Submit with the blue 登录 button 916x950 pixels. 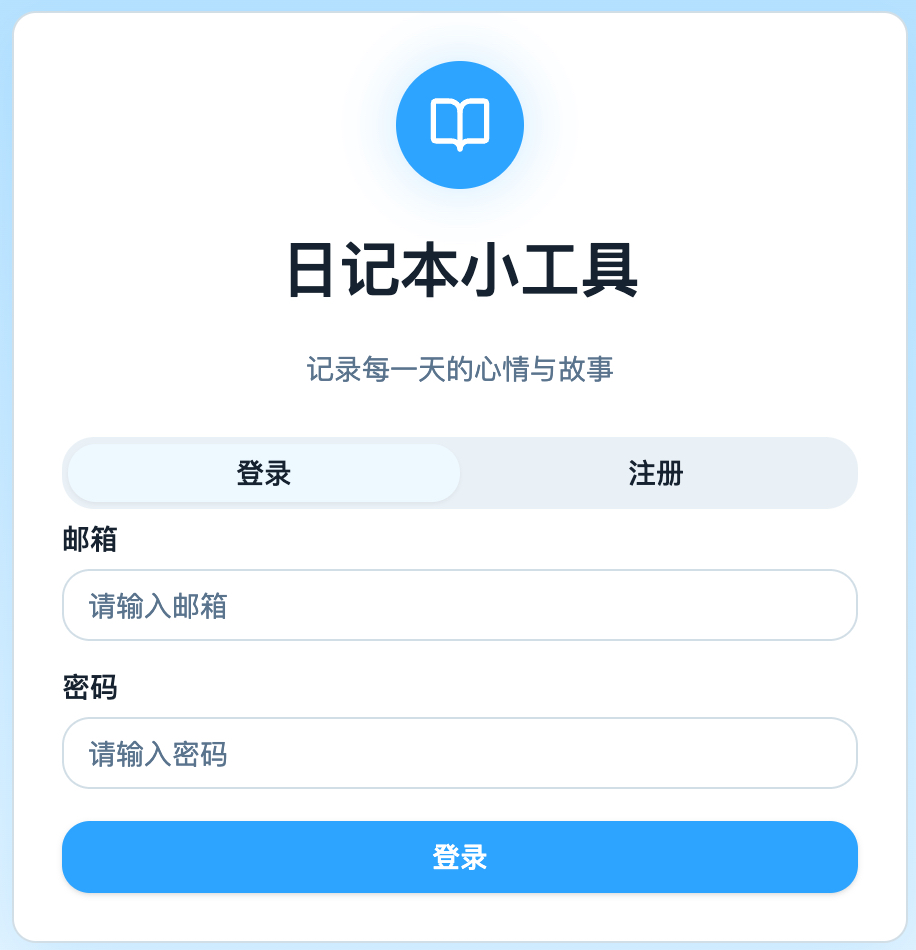459,857
